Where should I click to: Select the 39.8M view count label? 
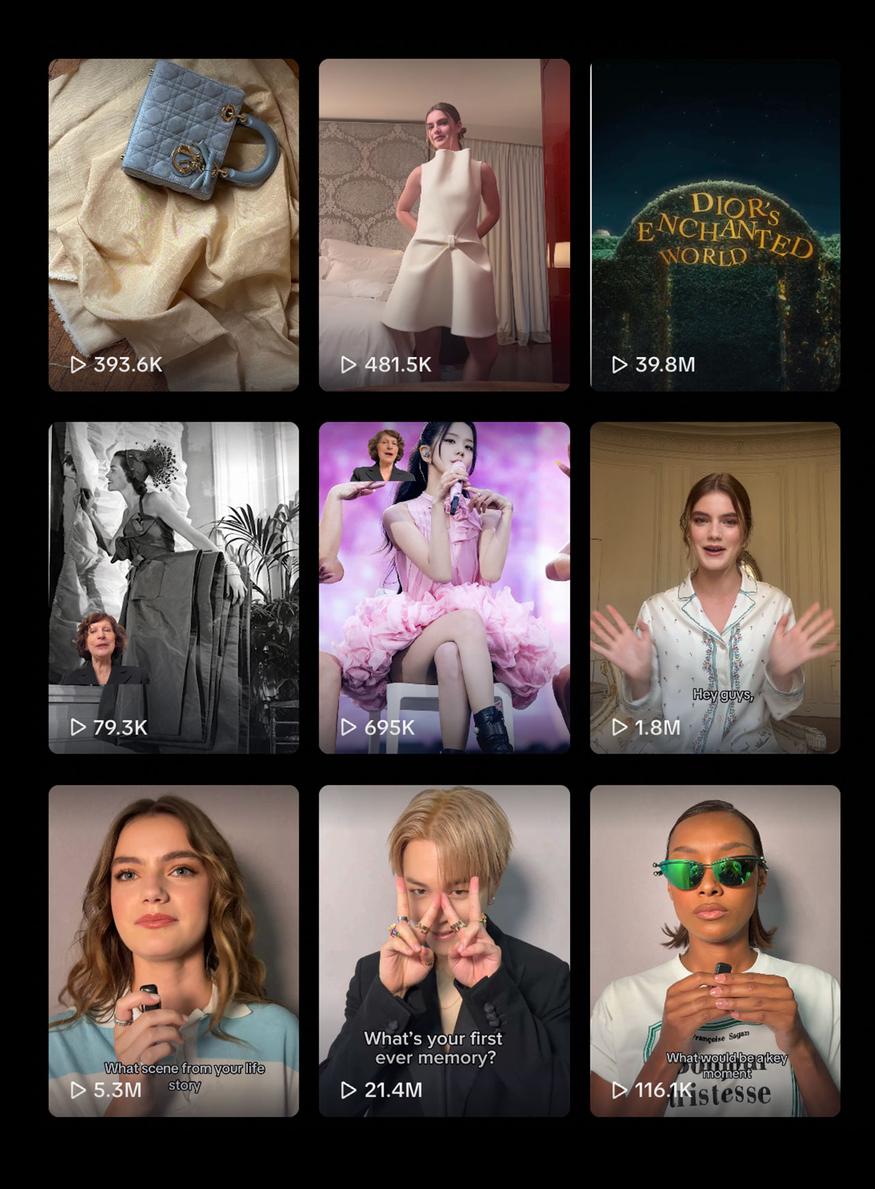point(663,365)
